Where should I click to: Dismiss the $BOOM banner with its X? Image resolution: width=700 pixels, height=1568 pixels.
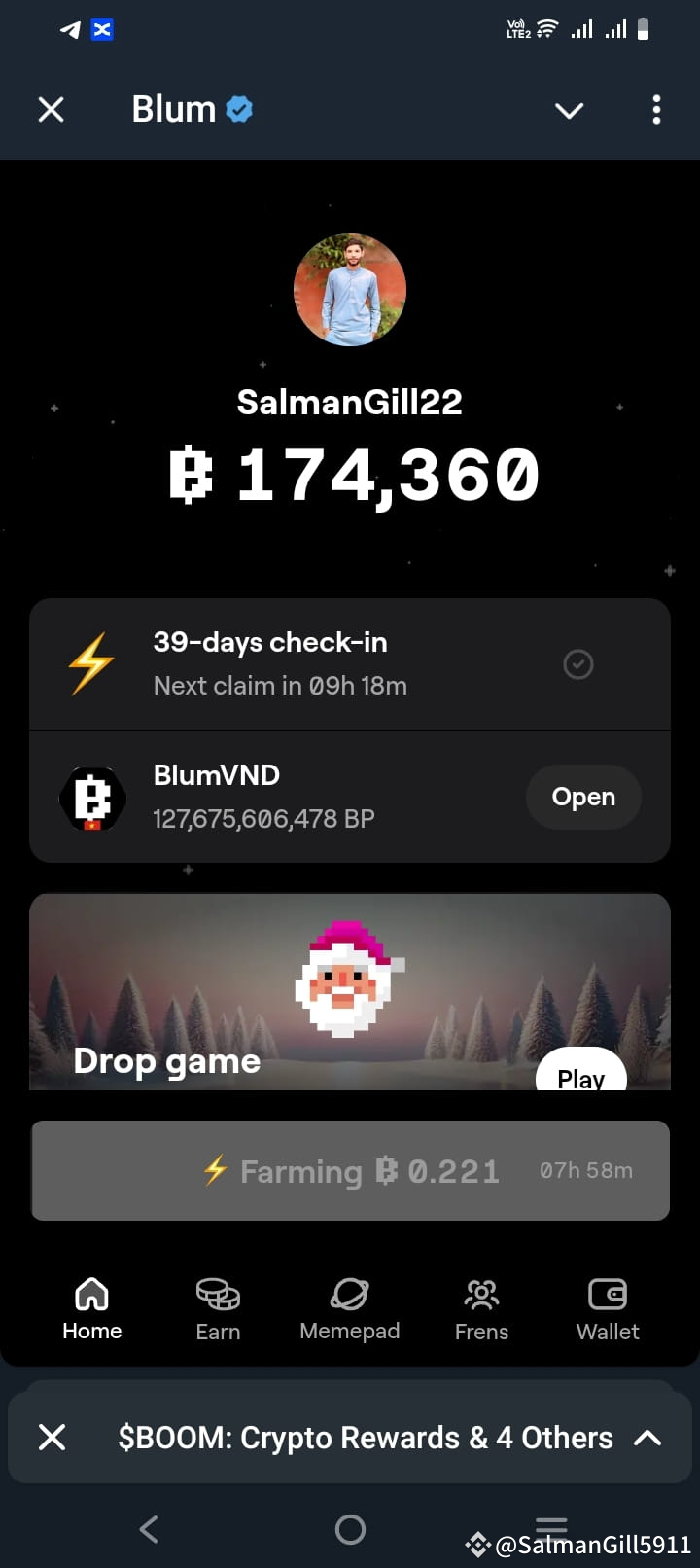52,1437
